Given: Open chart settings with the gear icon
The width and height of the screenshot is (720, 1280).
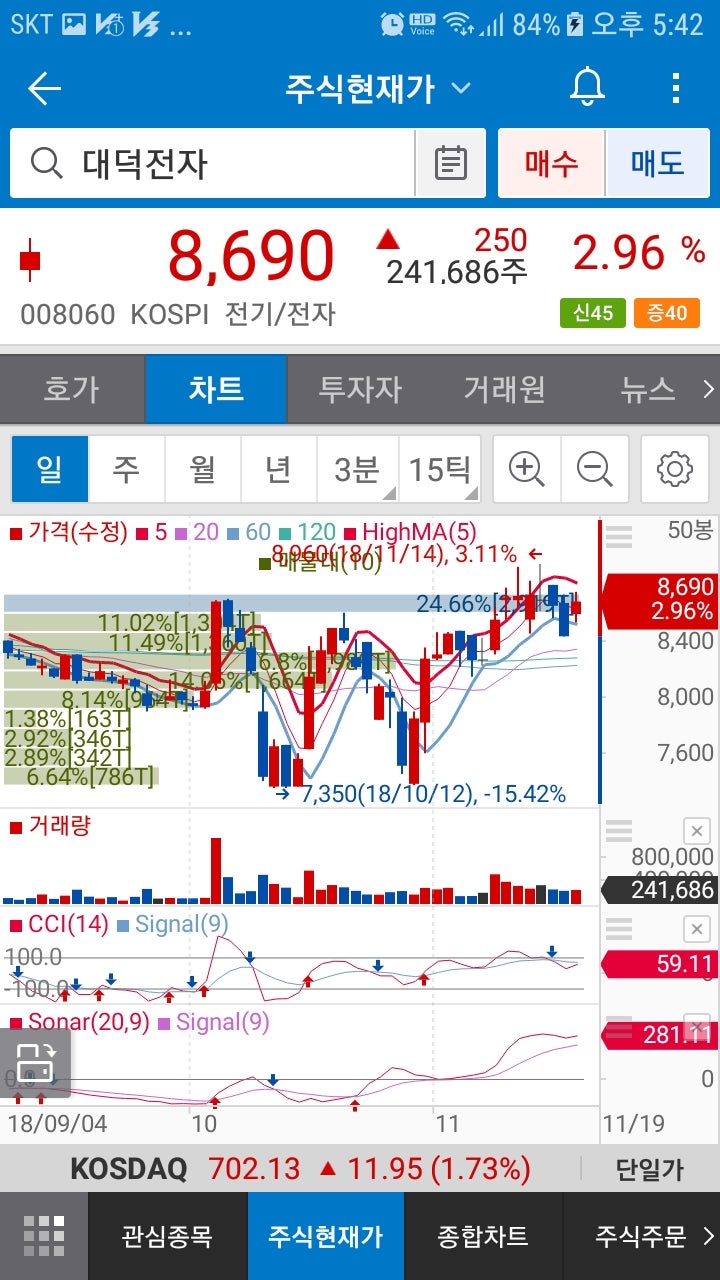Looking at the screenshot, I should pos(674,468).
